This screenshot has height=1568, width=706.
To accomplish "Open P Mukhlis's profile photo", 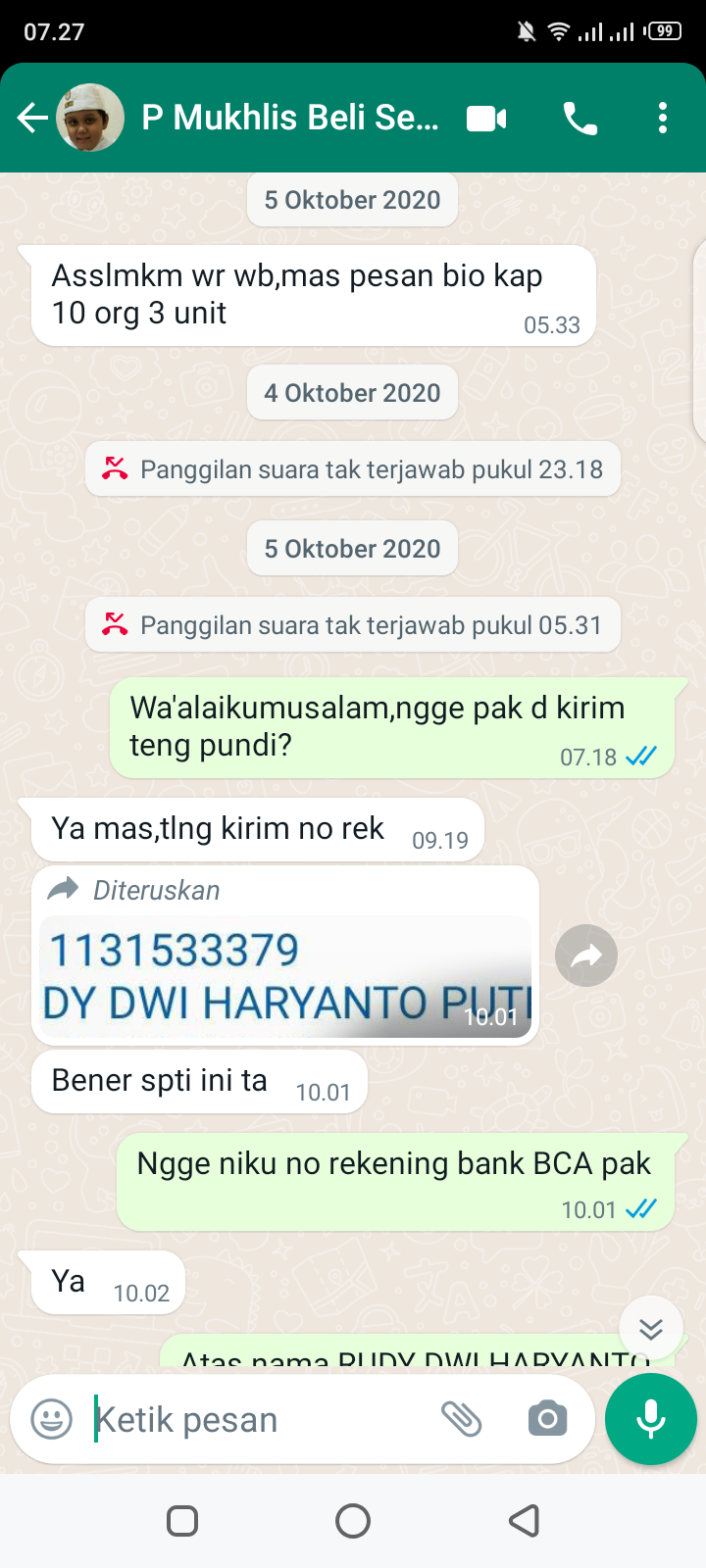I will click(x=90, y=119).
